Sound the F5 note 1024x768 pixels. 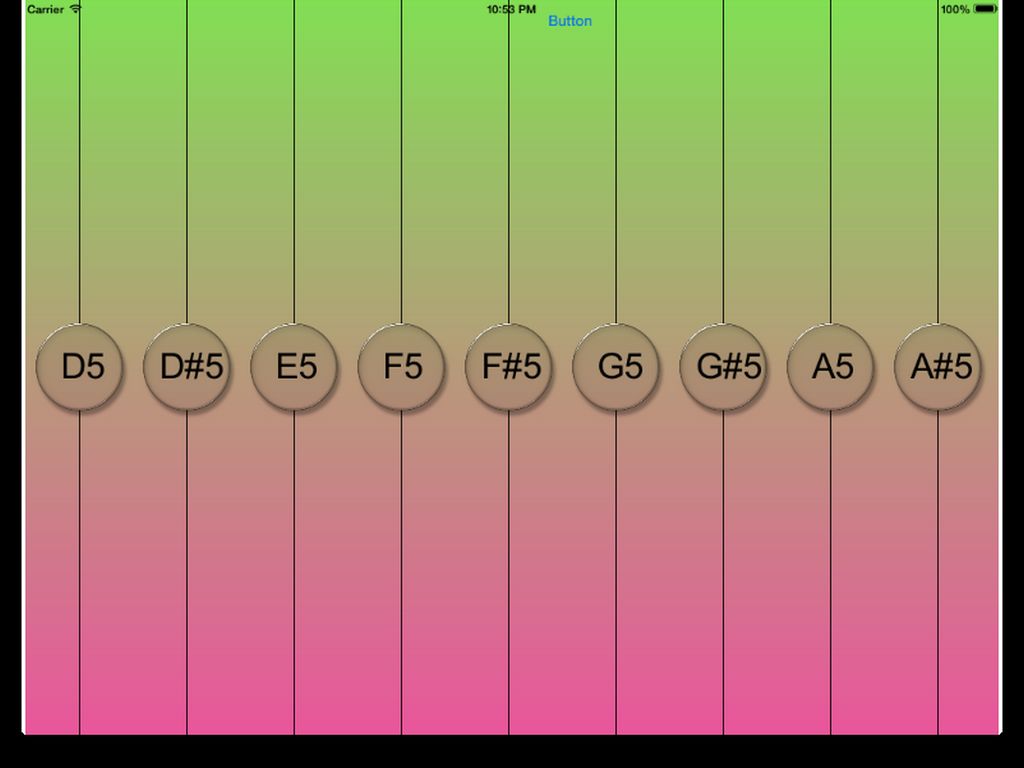tap(401, 366)
